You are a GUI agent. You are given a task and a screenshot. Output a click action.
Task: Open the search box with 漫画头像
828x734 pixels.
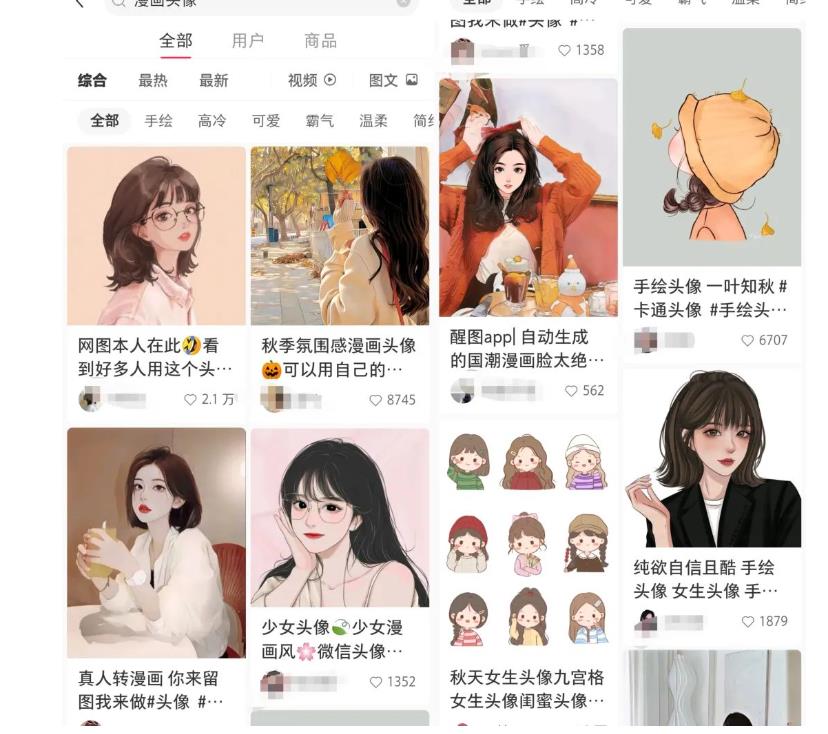pos(250,3)
